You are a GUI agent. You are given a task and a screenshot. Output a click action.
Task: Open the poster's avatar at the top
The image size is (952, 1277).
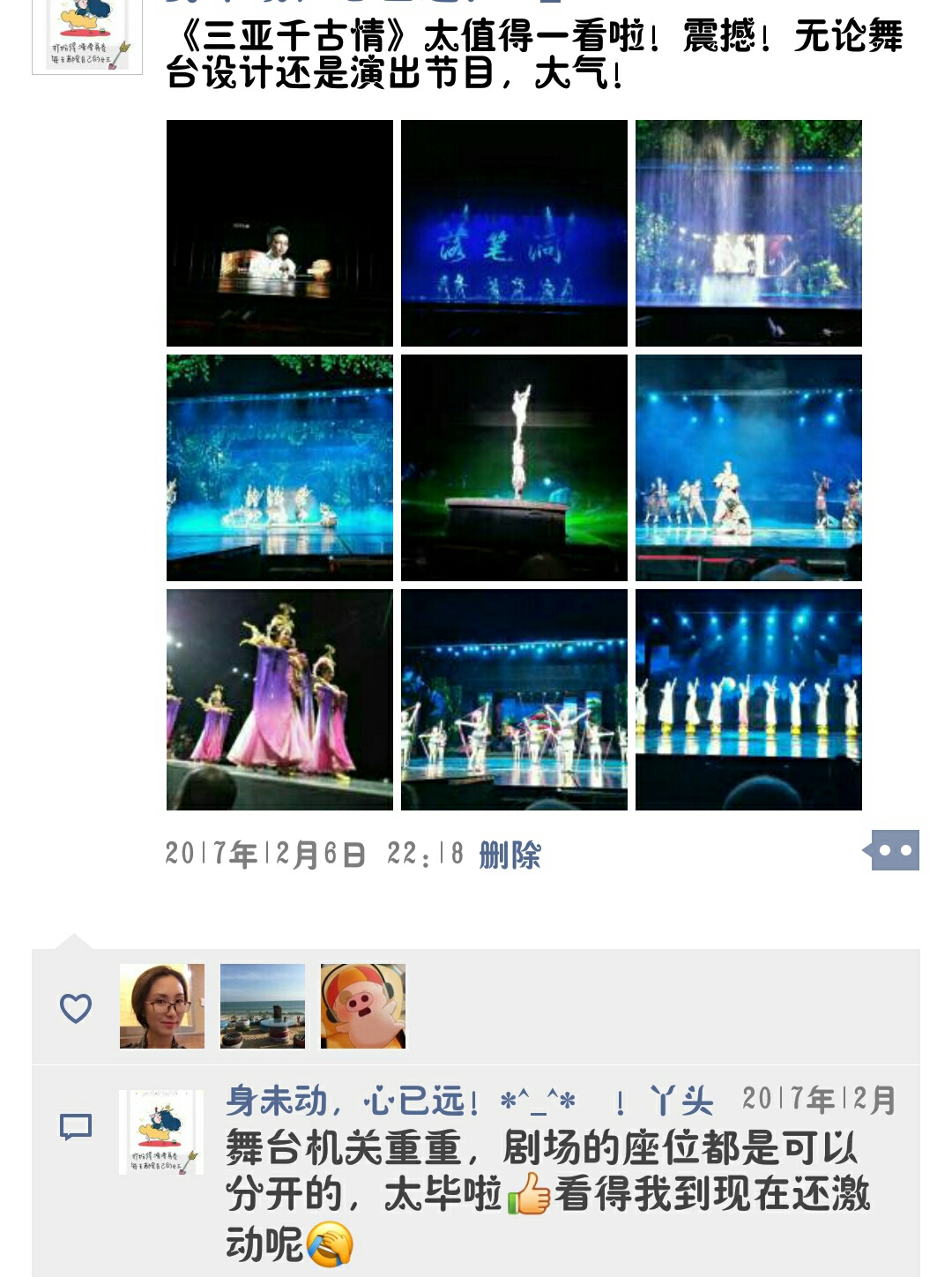pos(86,35)
